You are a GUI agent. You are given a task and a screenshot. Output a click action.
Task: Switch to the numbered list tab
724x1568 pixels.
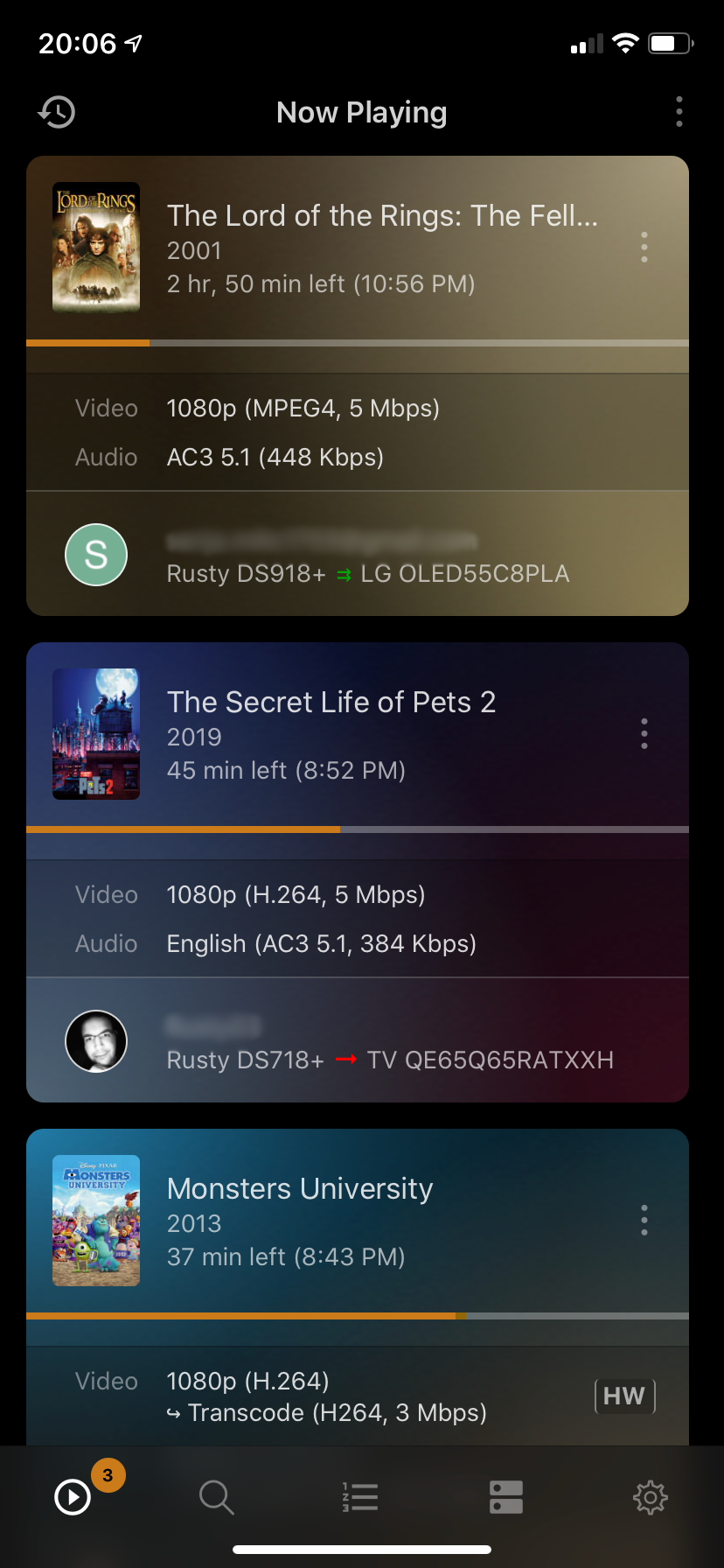(x=360, y=1497)
